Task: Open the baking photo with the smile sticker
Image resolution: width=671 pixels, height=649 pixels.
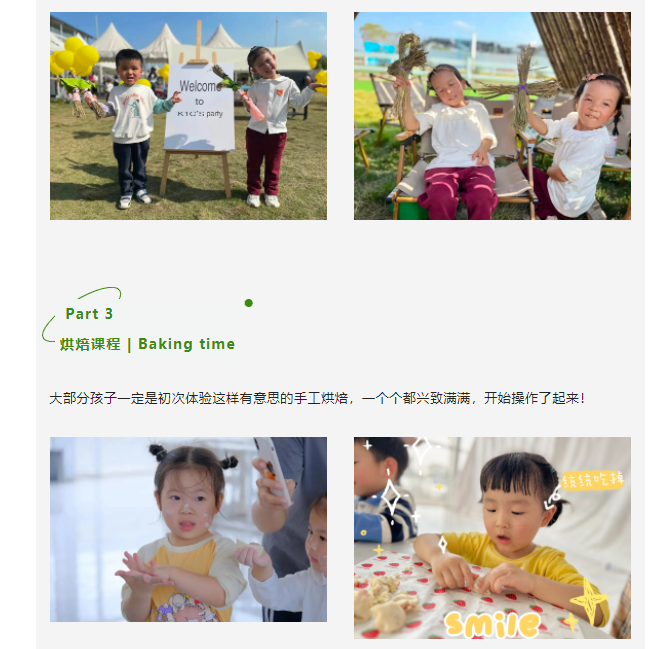Action: (492, 537)
